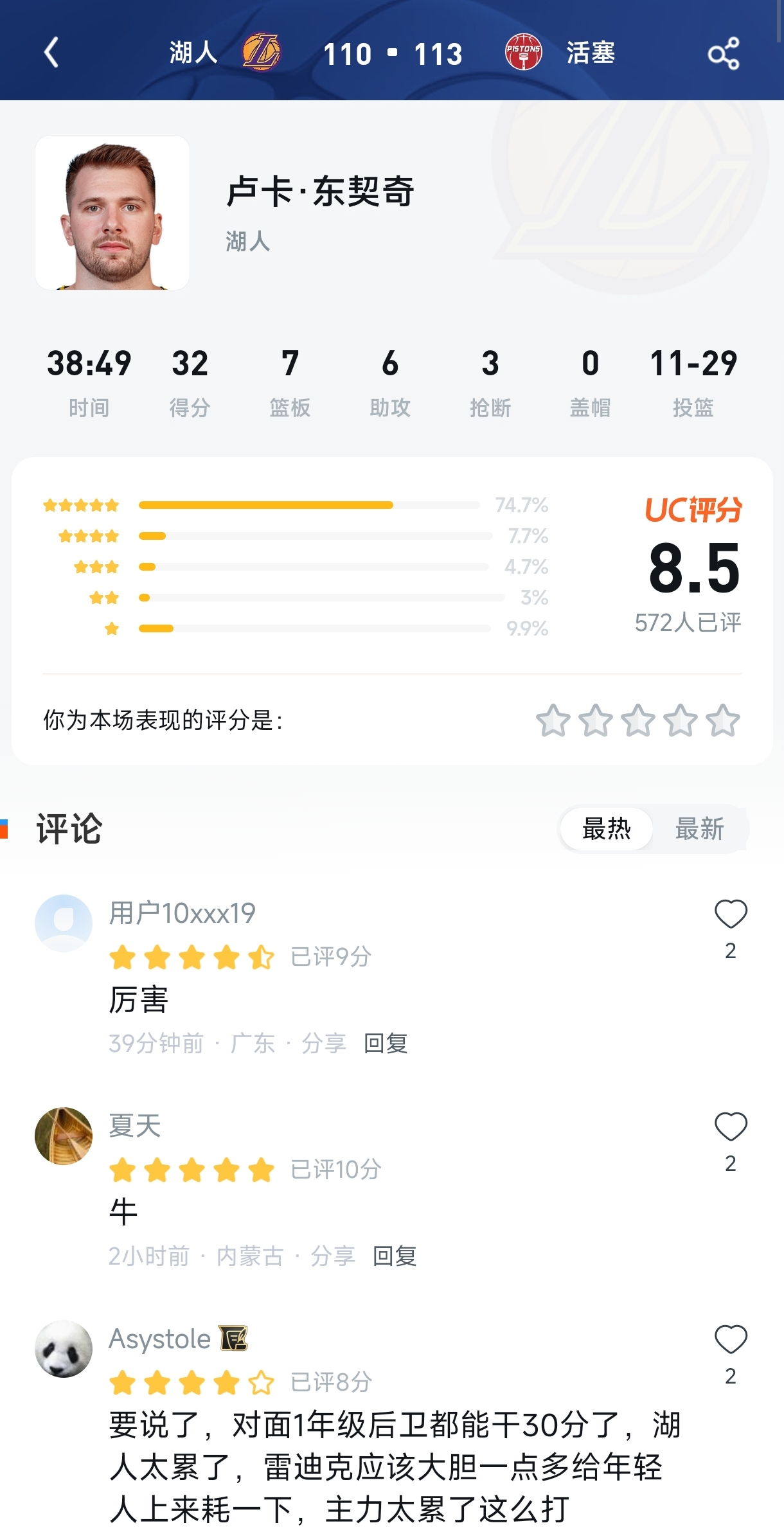Tap the badge next to Asystole's name
This screenshot has height=1532, width=784.
(235, 1339)
